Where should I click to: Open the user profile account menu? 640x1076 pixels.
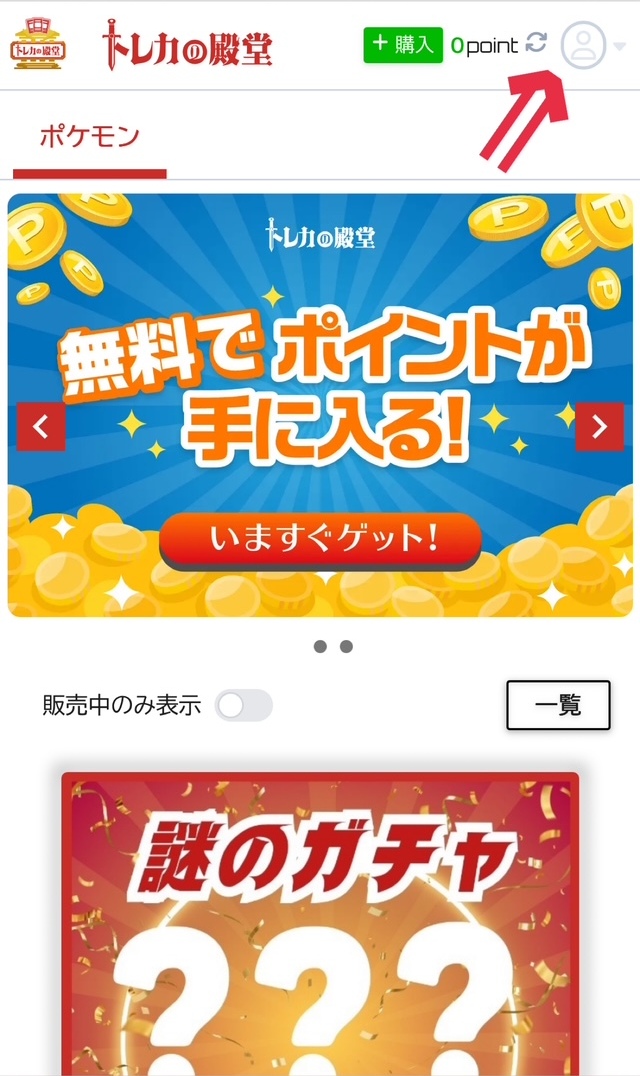pos(584,46)
